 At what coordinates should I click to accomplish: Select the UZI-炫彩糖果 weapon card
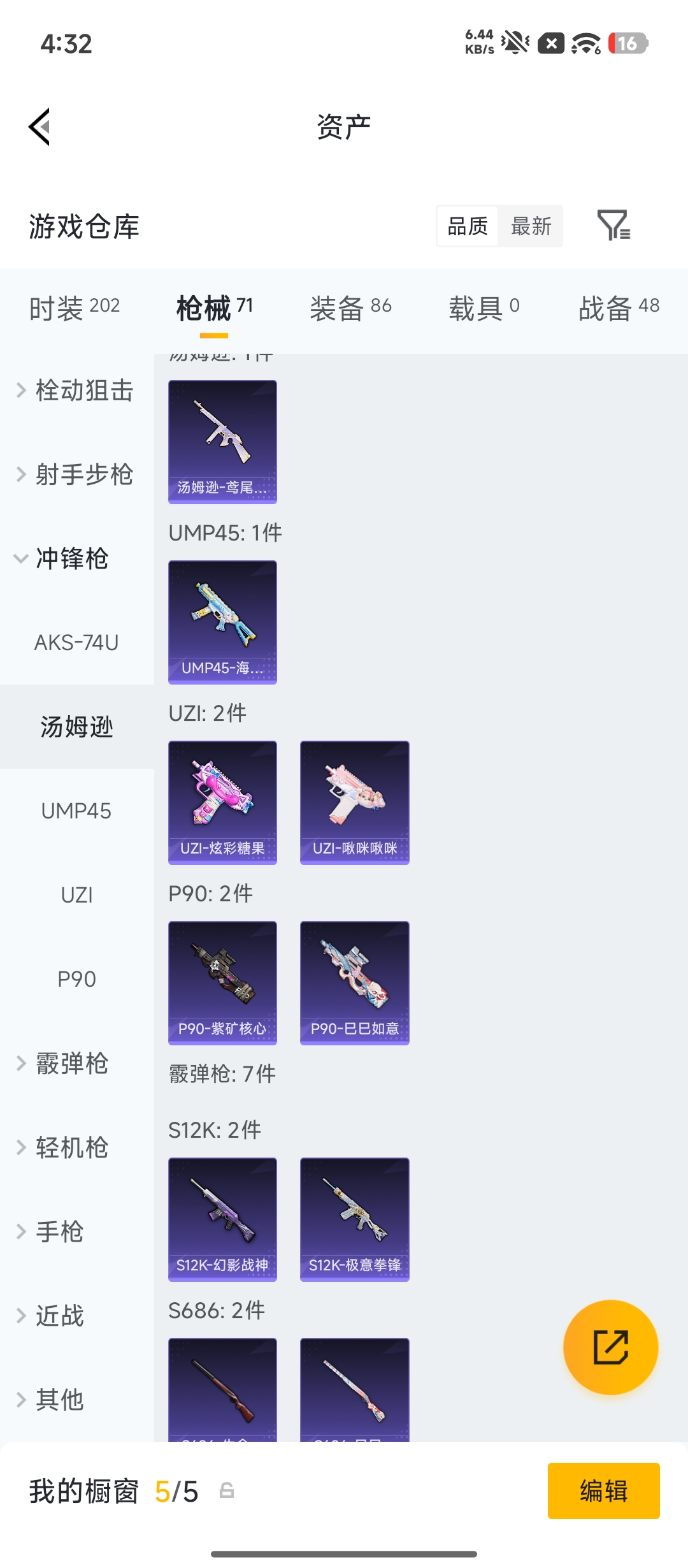pos(222,802)
